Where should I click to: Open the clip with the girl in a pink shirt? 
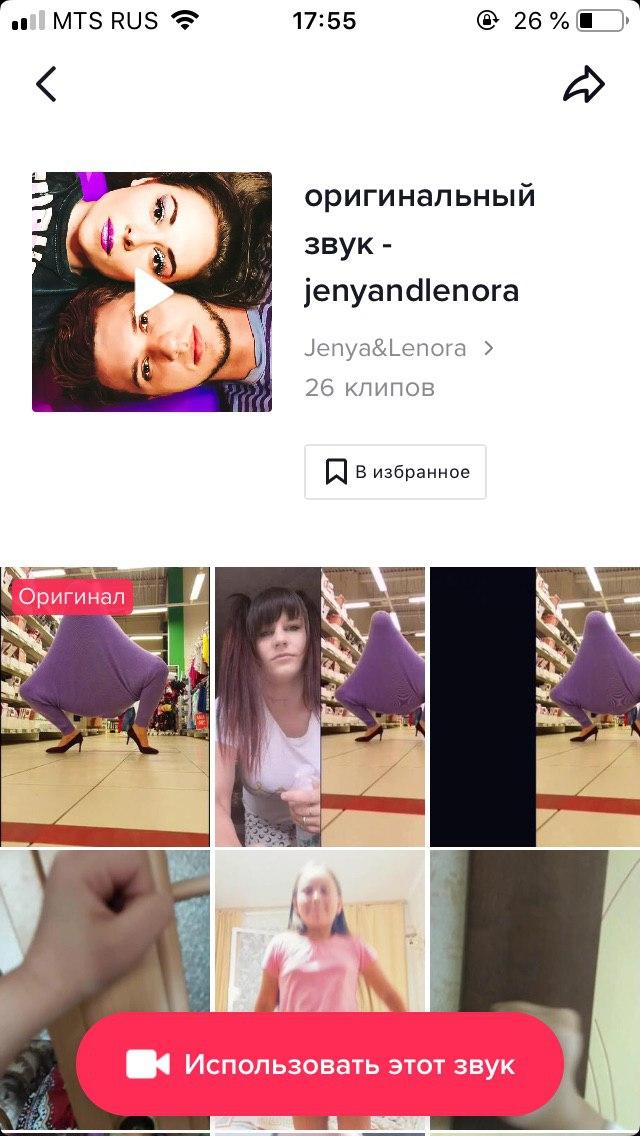tap(320, 930)
